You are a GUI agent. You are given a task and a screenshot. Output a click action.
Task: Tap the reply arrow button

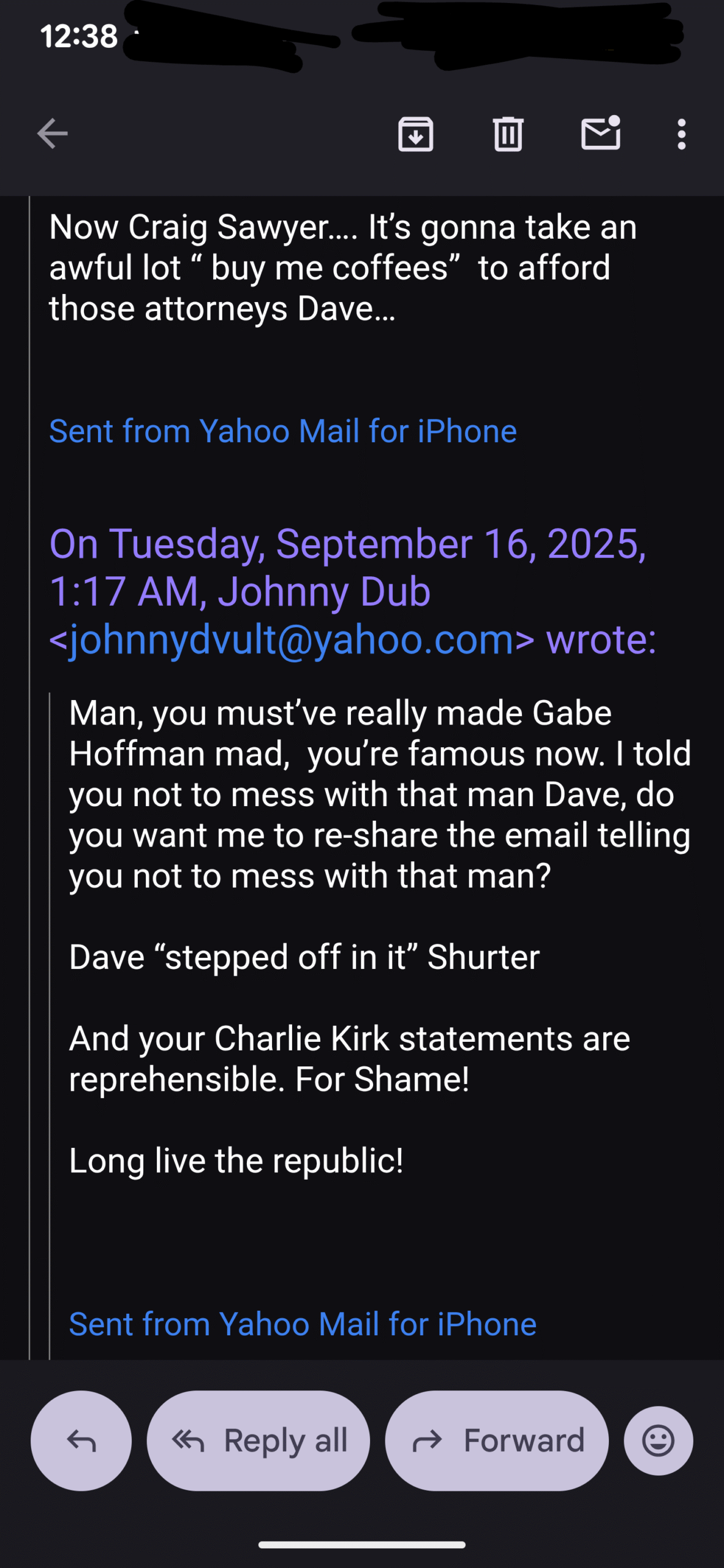pyautogui.click(x=81, y=1441)
